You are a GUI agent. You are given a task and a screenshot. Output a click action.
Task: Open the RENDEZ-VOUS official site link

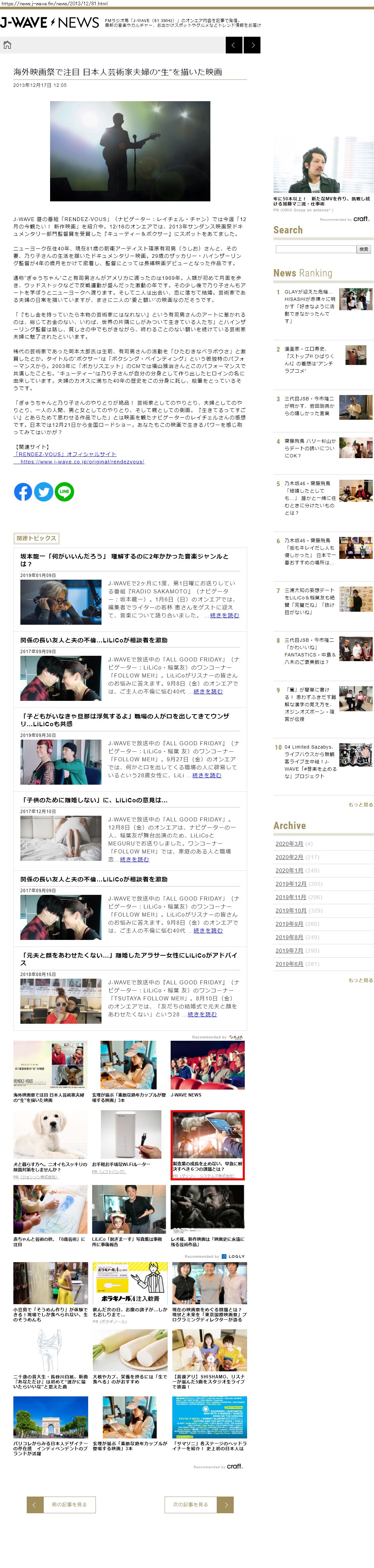(x=66, y=454)
